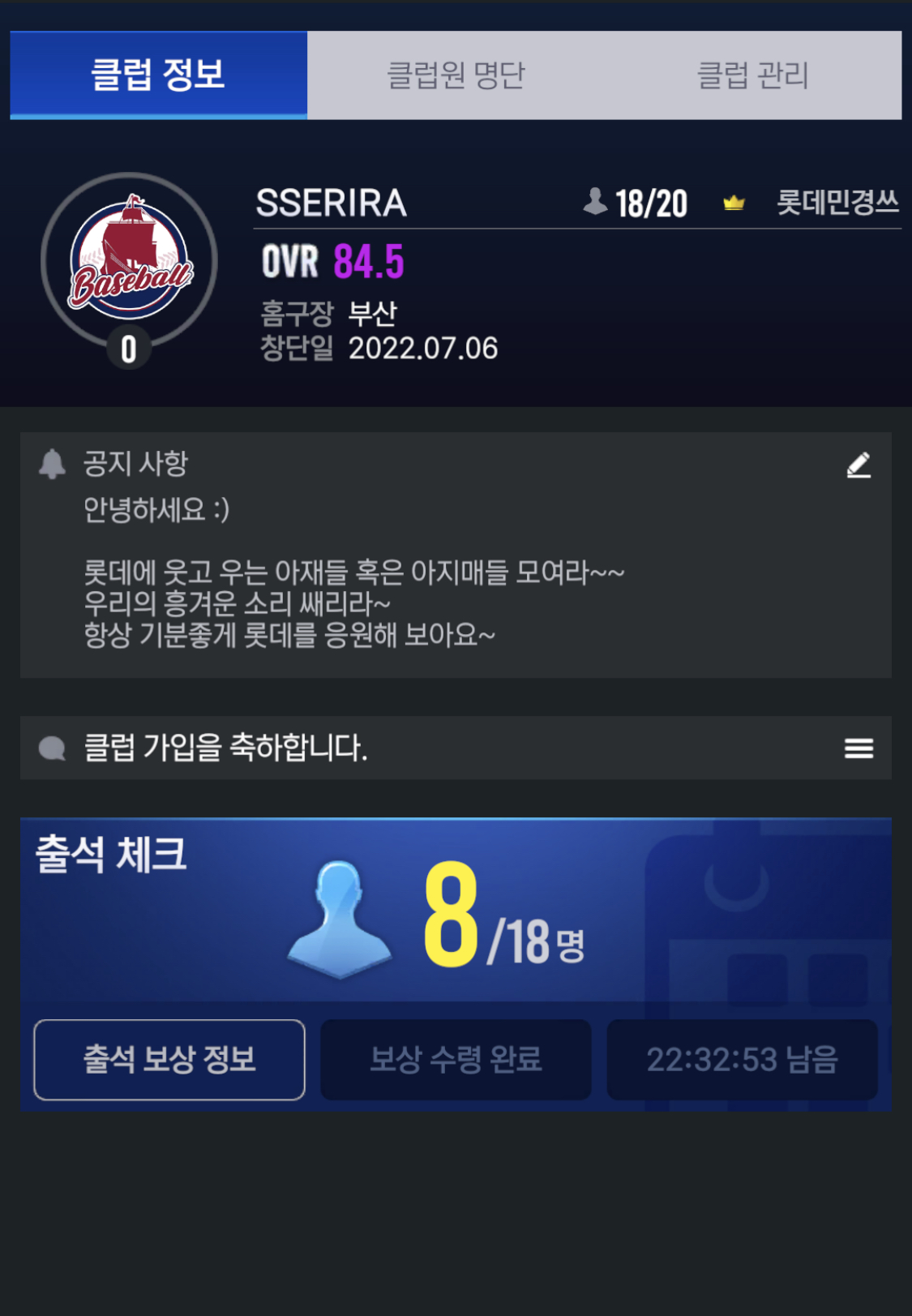Select the 클럽 정보 tab
The image size is (912, 1316).
point(158,75)
